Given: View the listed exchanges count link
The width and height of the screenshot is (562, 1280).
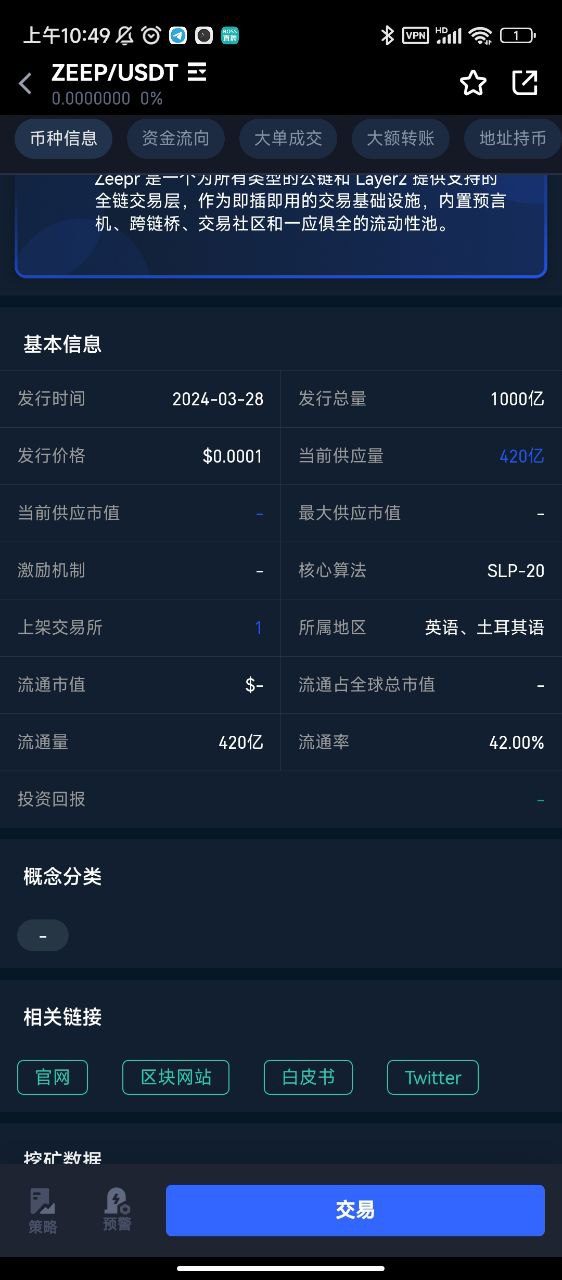Looking at the screenshot, I should coord(258,628).
